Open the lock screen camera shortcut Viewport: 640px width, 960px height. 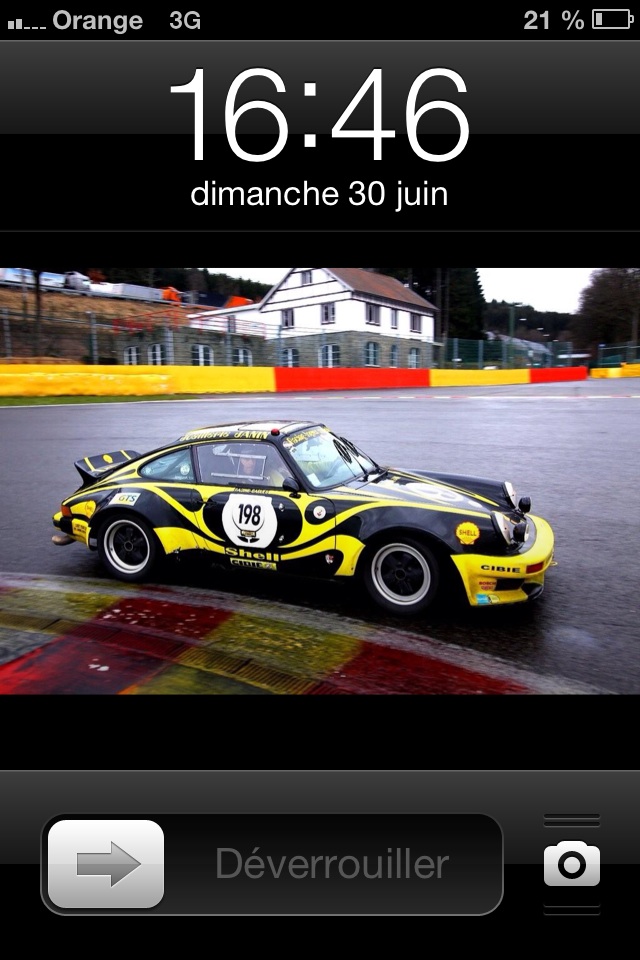(x=572, y=865)
